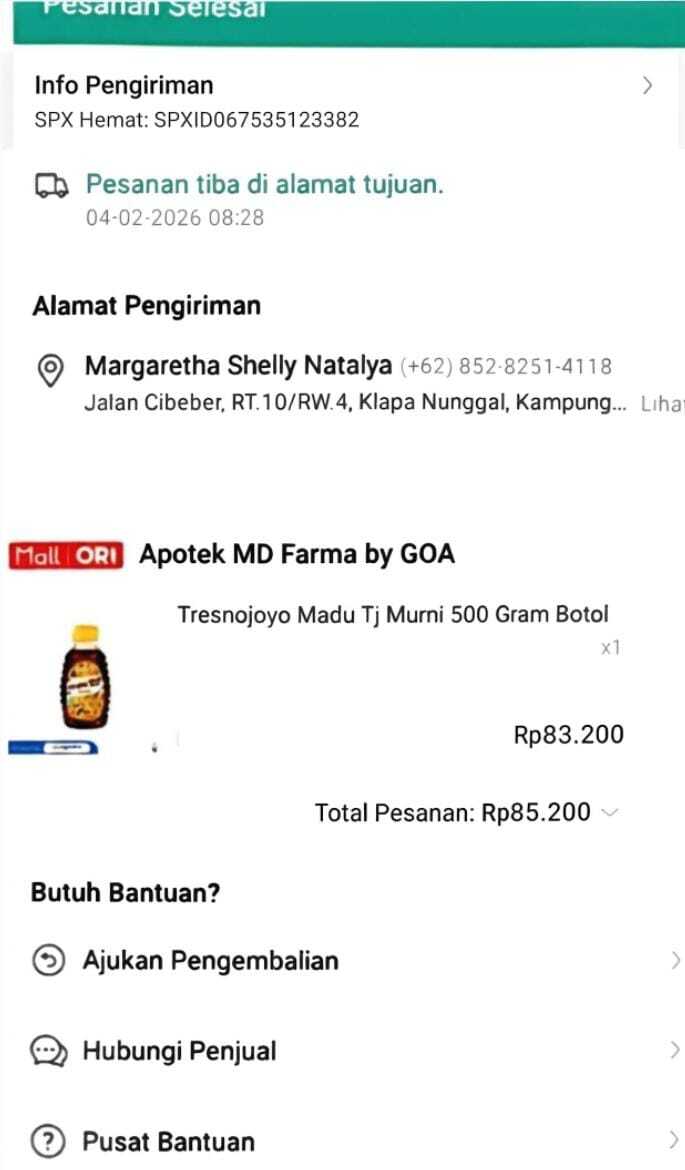Expand Total Pesanan breakdown

point(610,813)
